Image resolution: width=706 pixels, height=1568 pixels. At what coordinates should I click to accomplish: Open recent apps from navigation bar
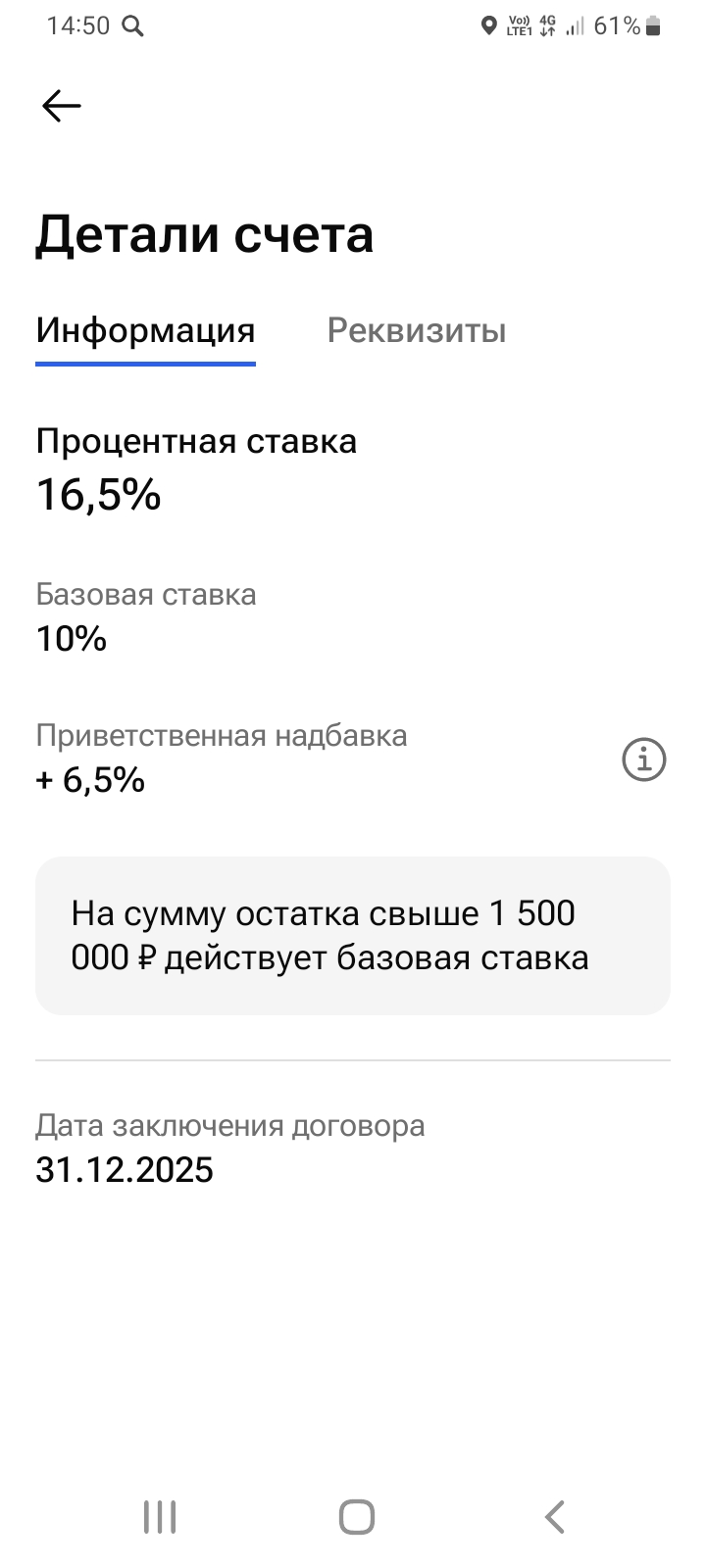pyautogui.click(x=160, y=1516)
